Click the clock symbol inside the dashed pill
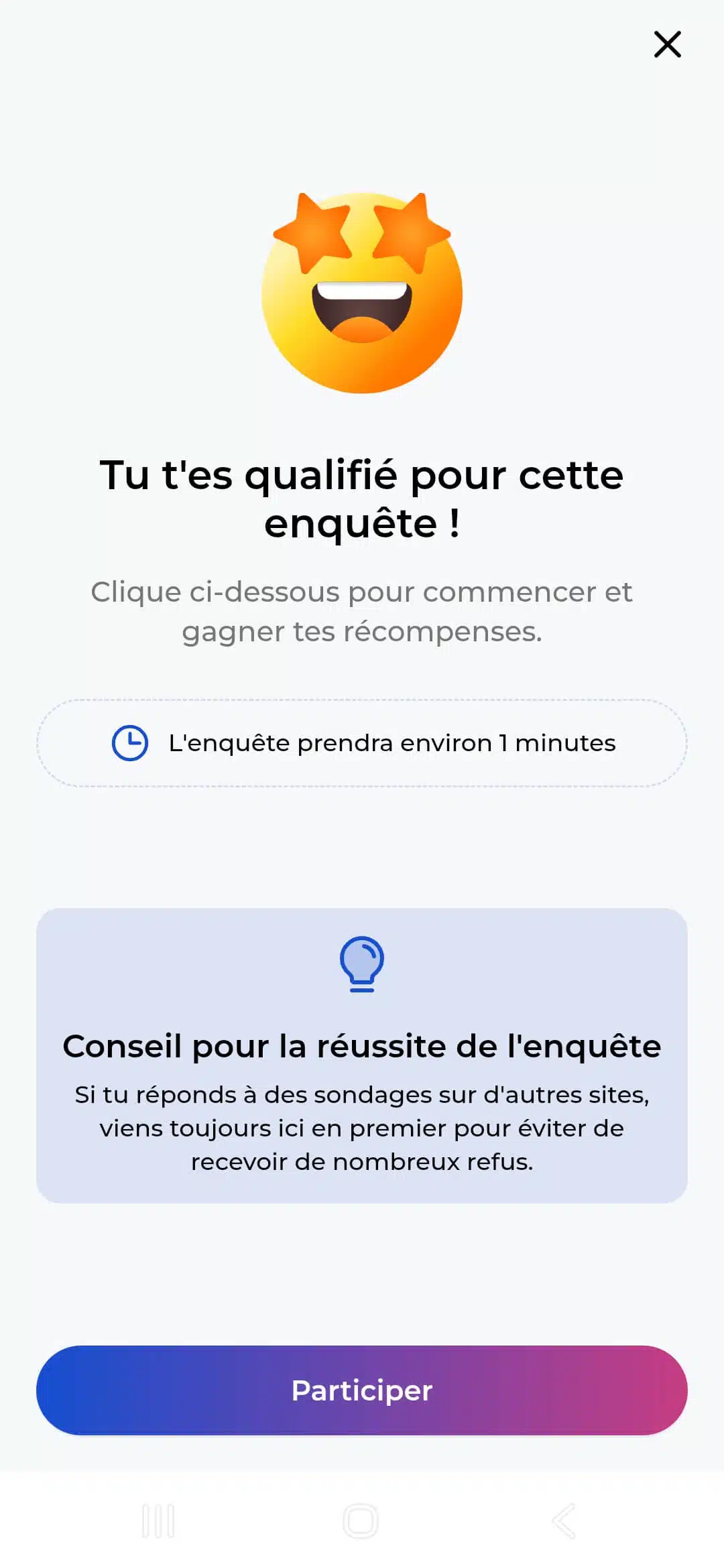The width and height of the screenshot is (724, 1568). click(131, 742)
